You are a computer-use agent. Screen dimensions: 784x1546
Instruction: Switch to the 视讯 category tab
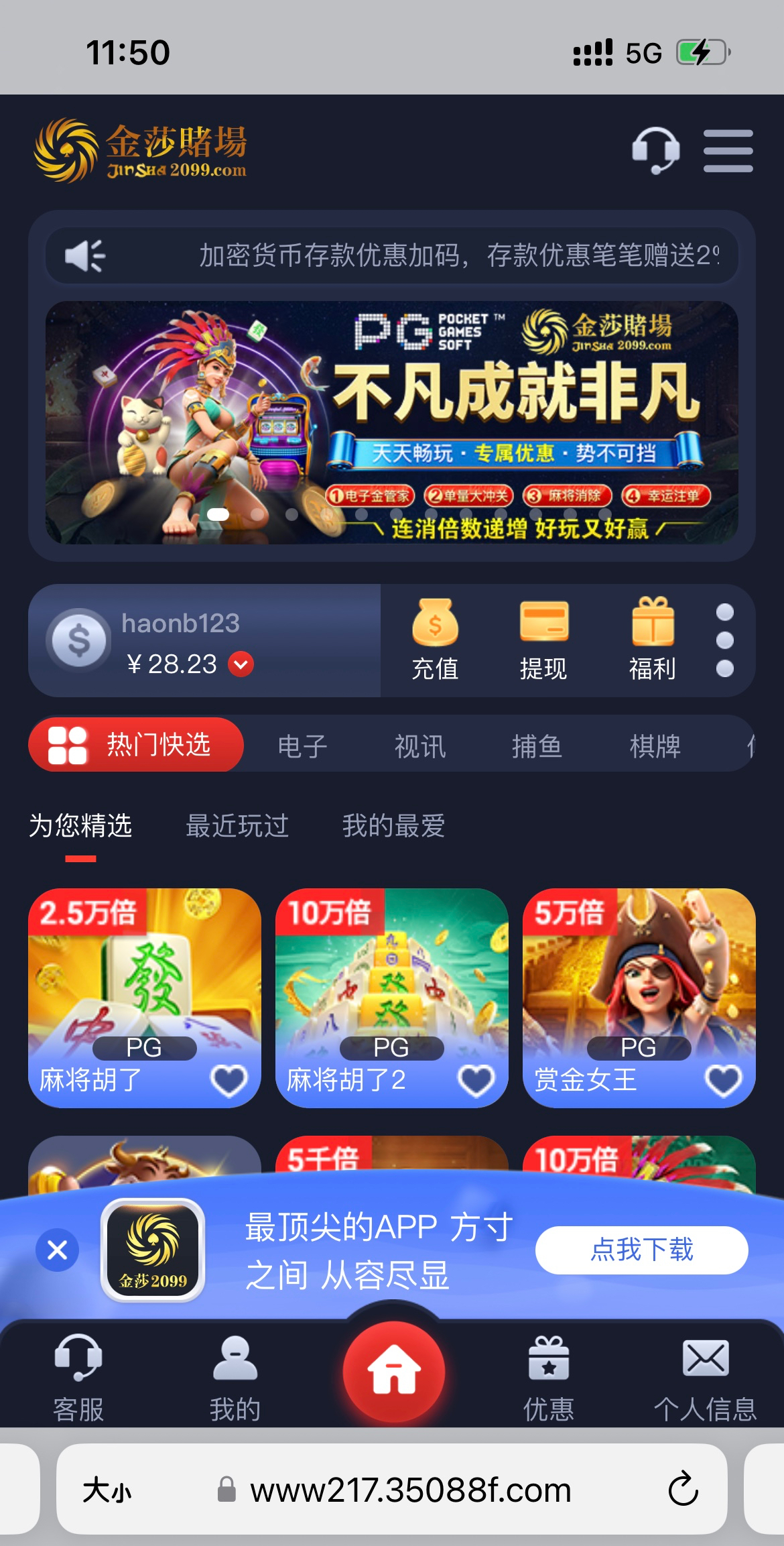[419, 746]
